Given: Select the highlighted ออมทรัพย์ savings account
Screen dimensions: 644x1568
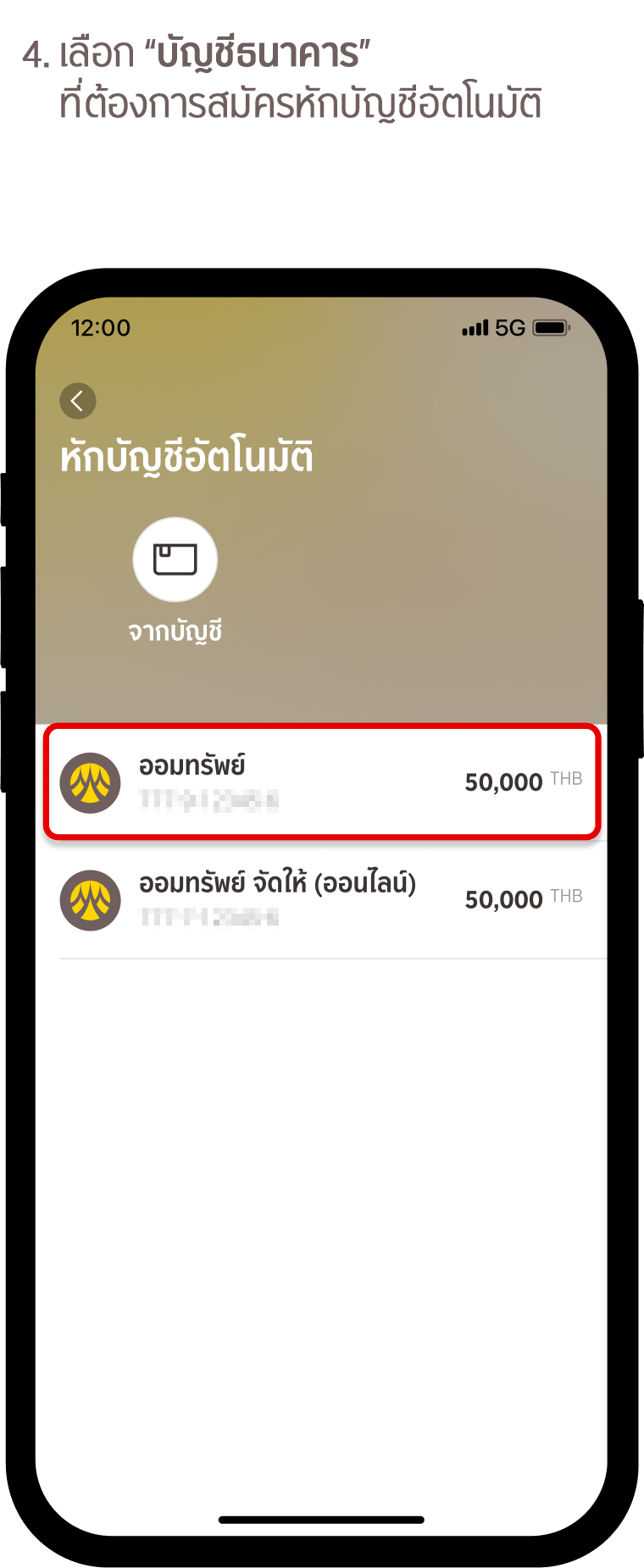Looking at the screenshot, I should [322, 782].
